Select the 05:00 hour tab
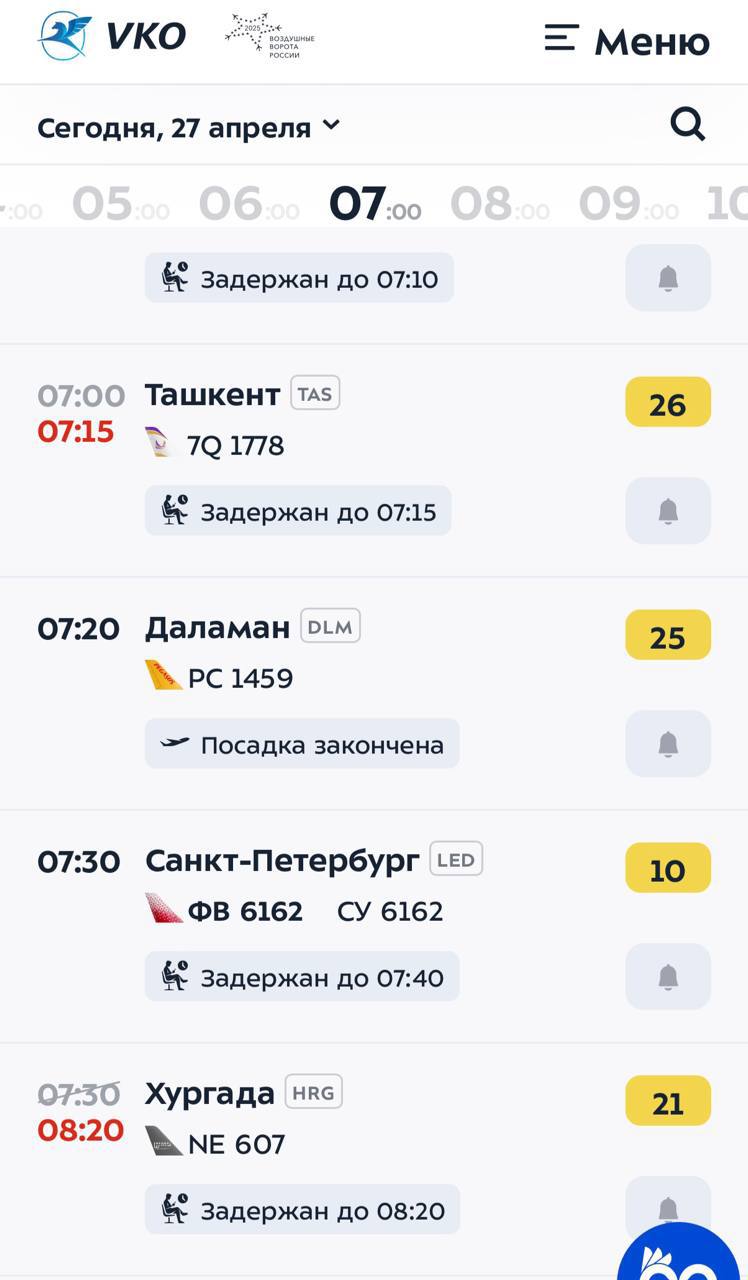 [120, 204]
